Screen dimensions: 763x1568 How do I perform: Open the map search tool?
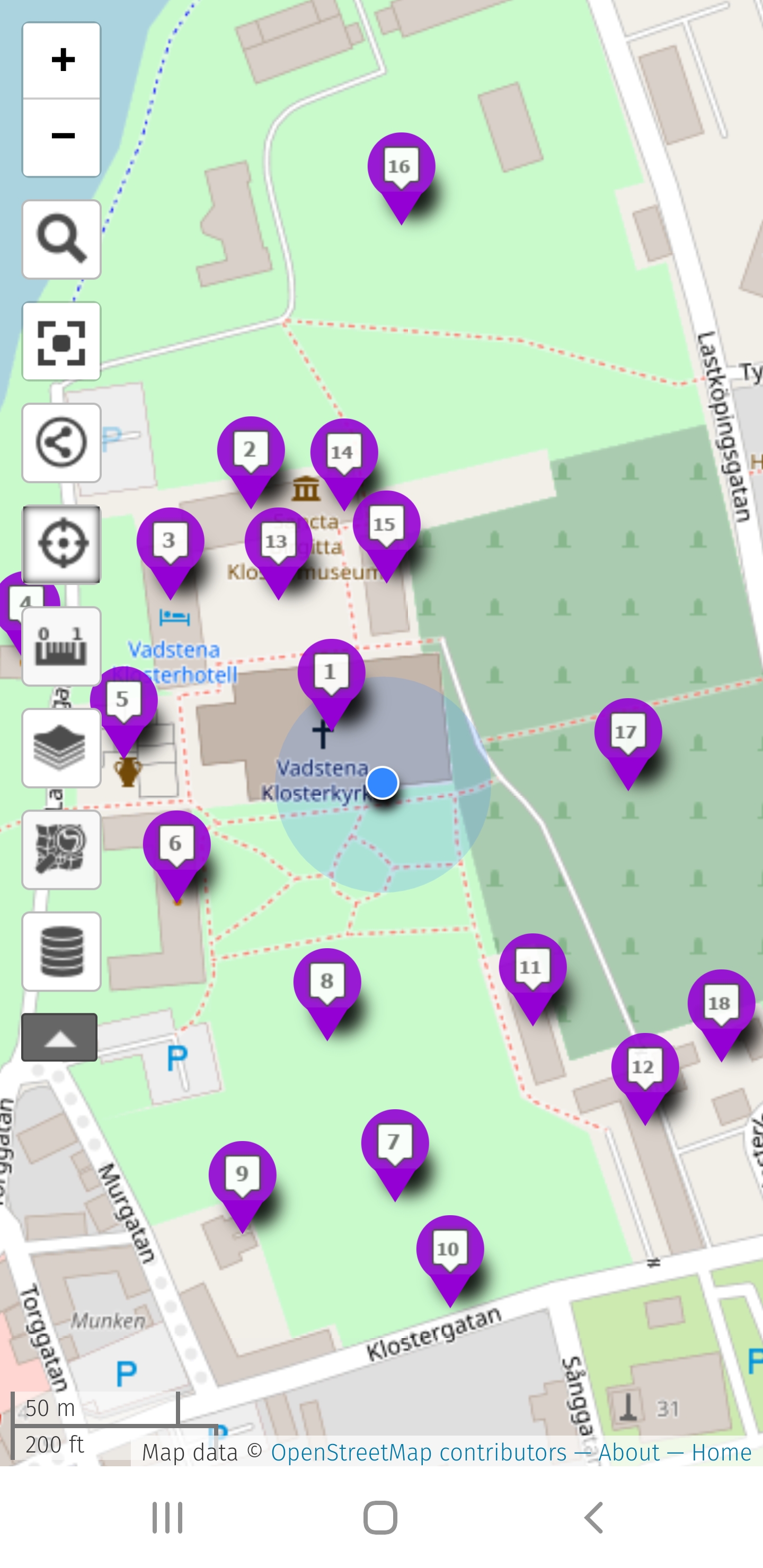pyautogui.click(x=61, y=239)
